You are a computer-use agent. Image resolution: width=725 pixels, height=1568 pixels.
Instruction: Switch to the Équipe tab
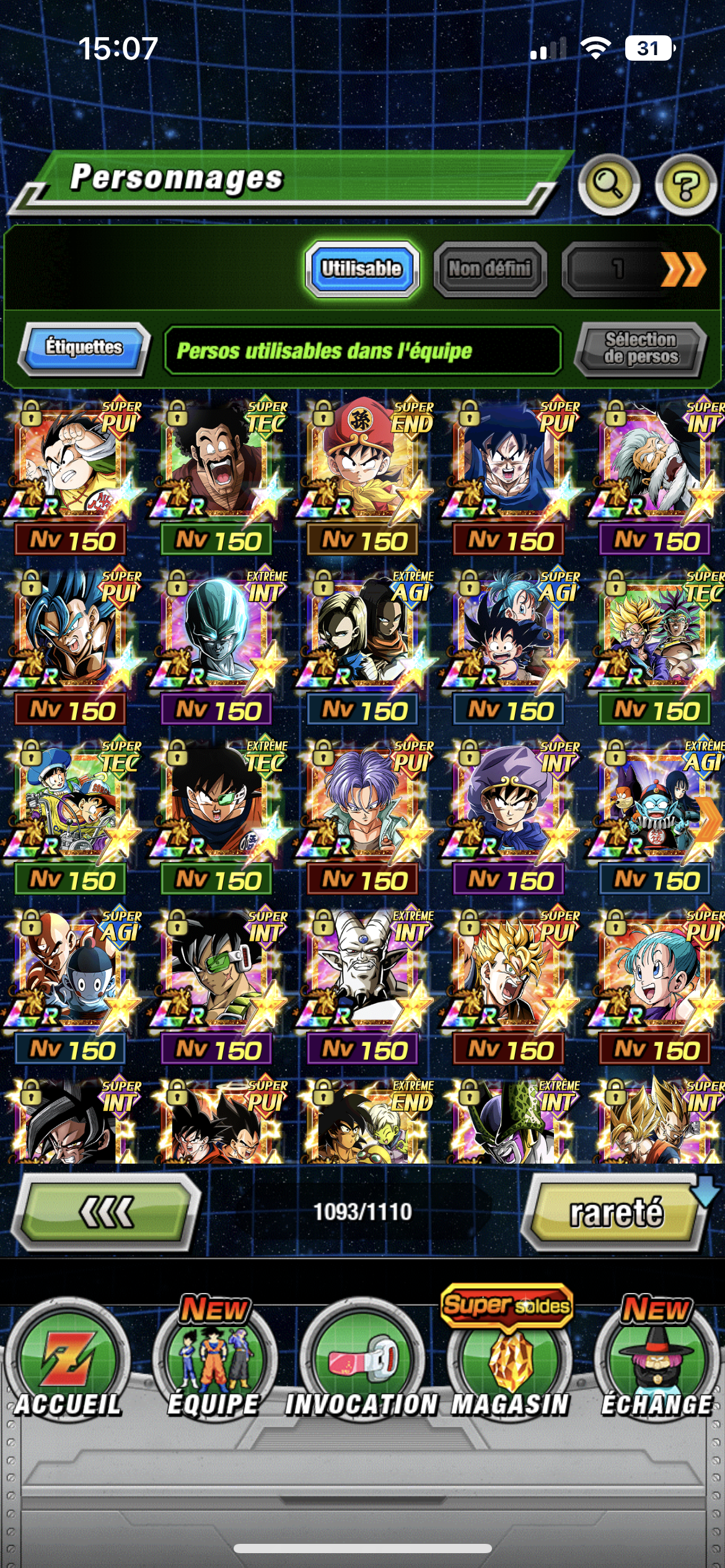pyautogui.click(x=214, y=1361)
